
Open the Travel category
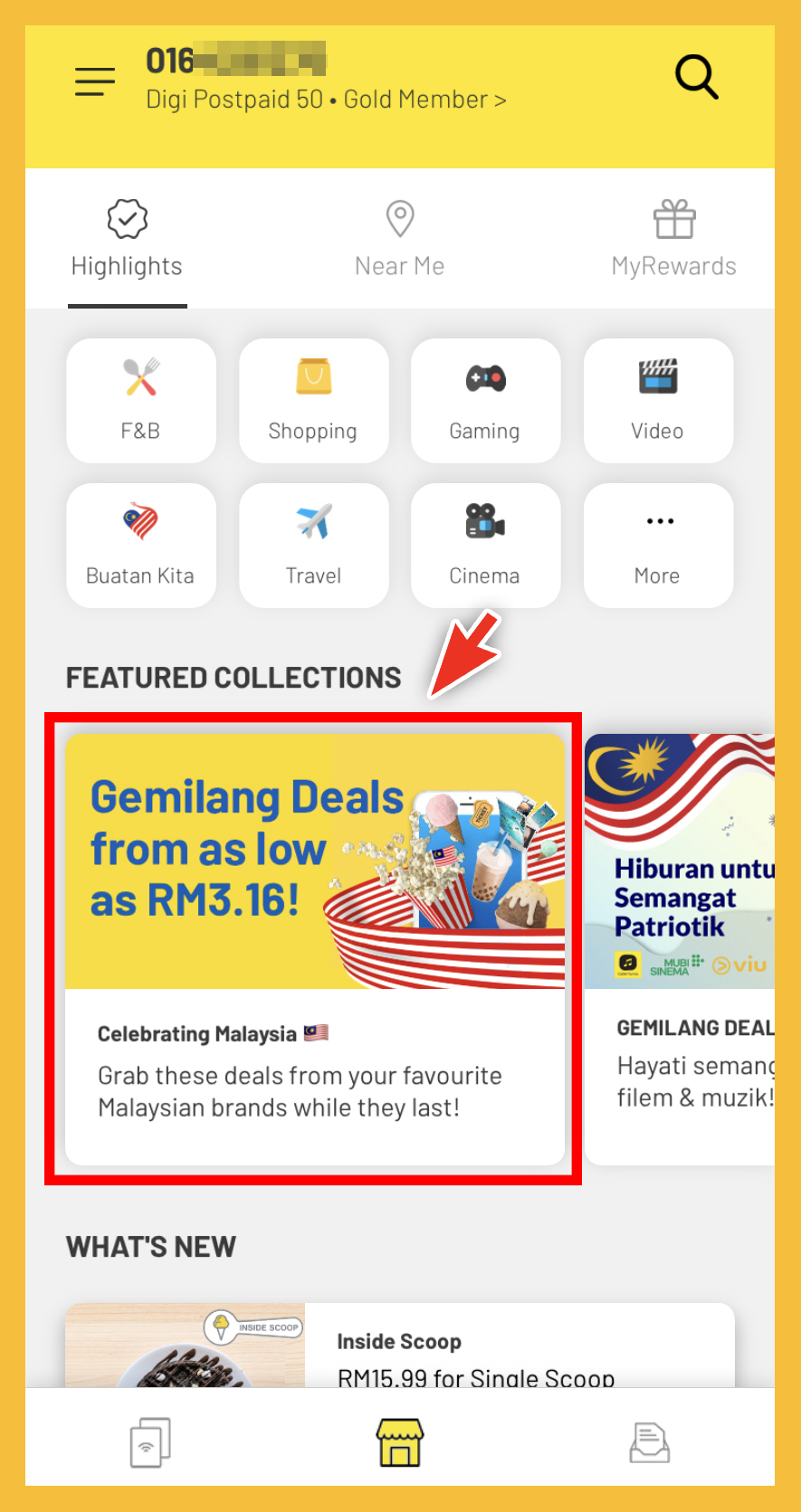[x=313, y=545]
